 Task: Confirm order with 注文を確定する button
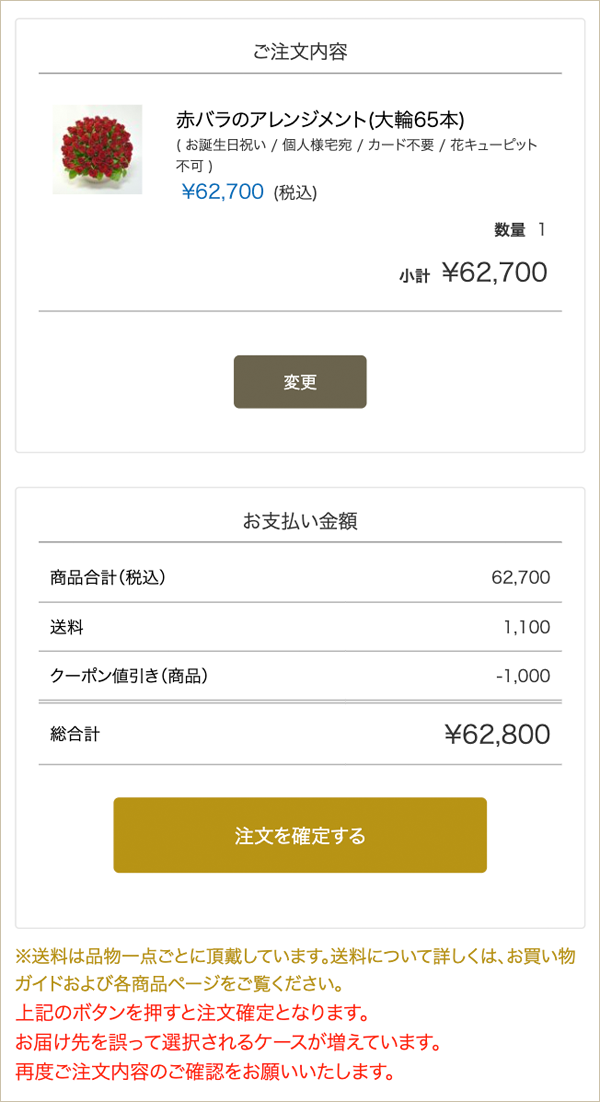pyautogui.click(x=300, y=835)
